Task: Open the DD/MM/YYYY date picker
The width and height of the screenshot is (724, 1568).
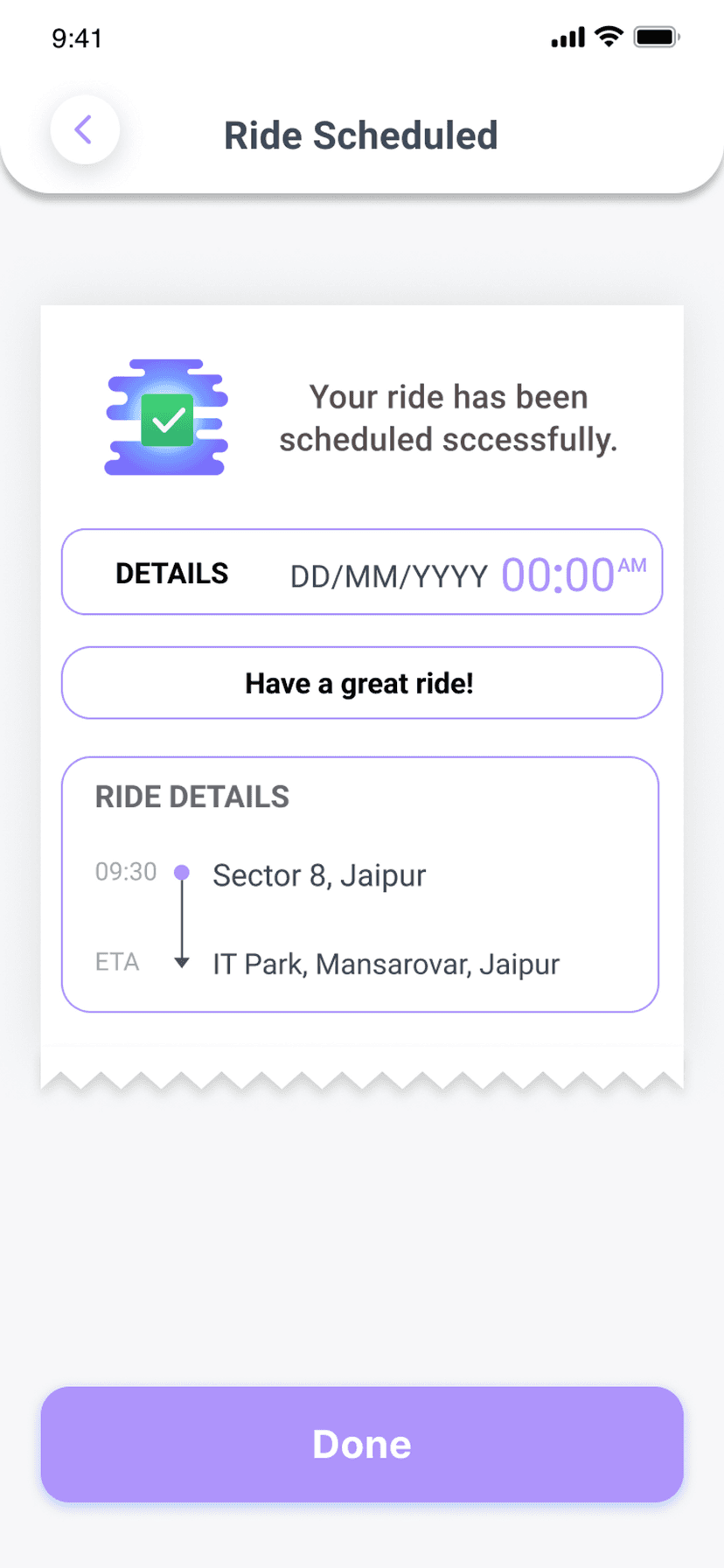Action: coord(388,575)
